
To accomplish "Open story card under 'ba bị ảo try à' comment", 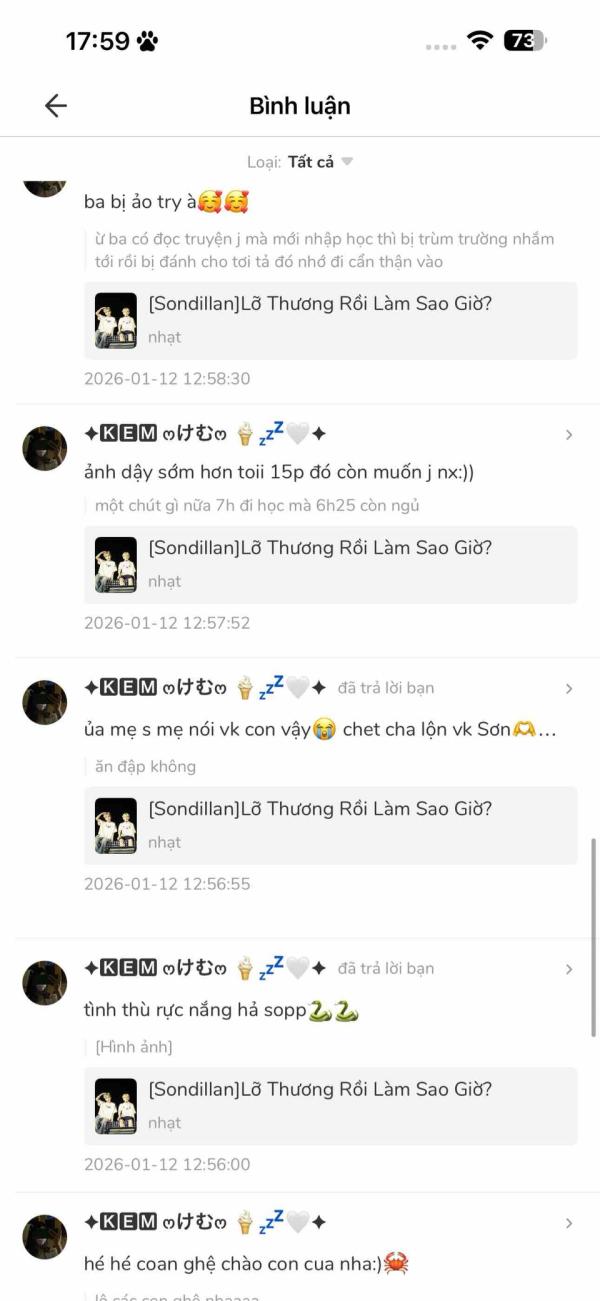I will click(x=330, y=320).
